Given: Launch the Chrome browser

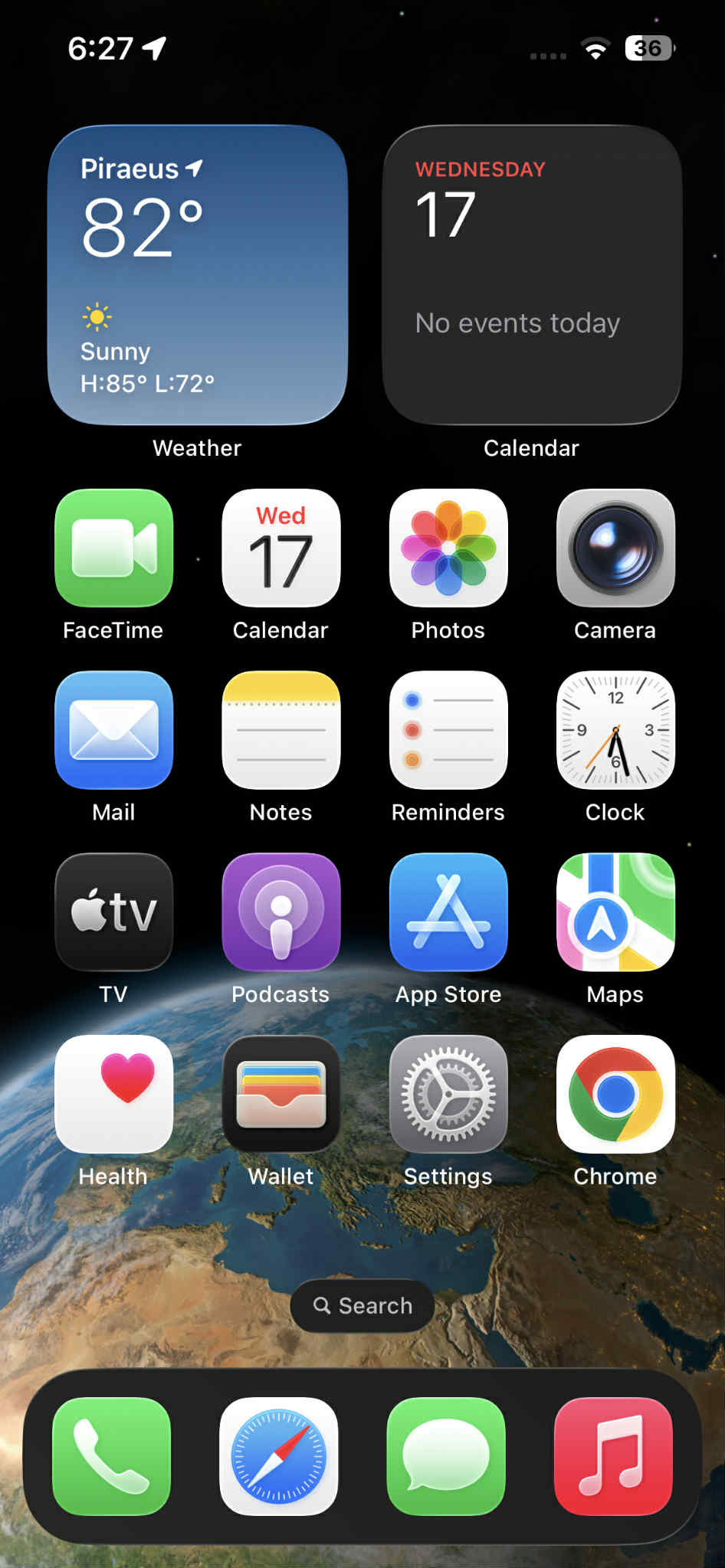Looking at the screenshot, I should point(615,1095).
